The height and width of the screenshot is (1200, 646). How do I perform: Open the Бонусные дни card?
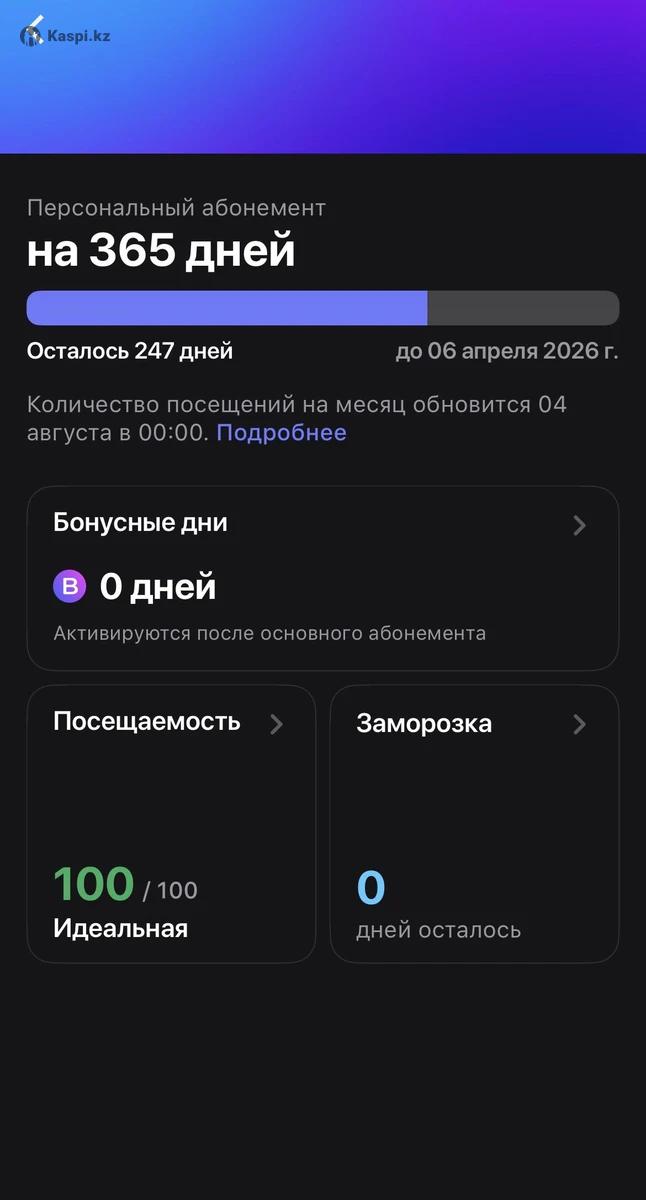[322, 577]
